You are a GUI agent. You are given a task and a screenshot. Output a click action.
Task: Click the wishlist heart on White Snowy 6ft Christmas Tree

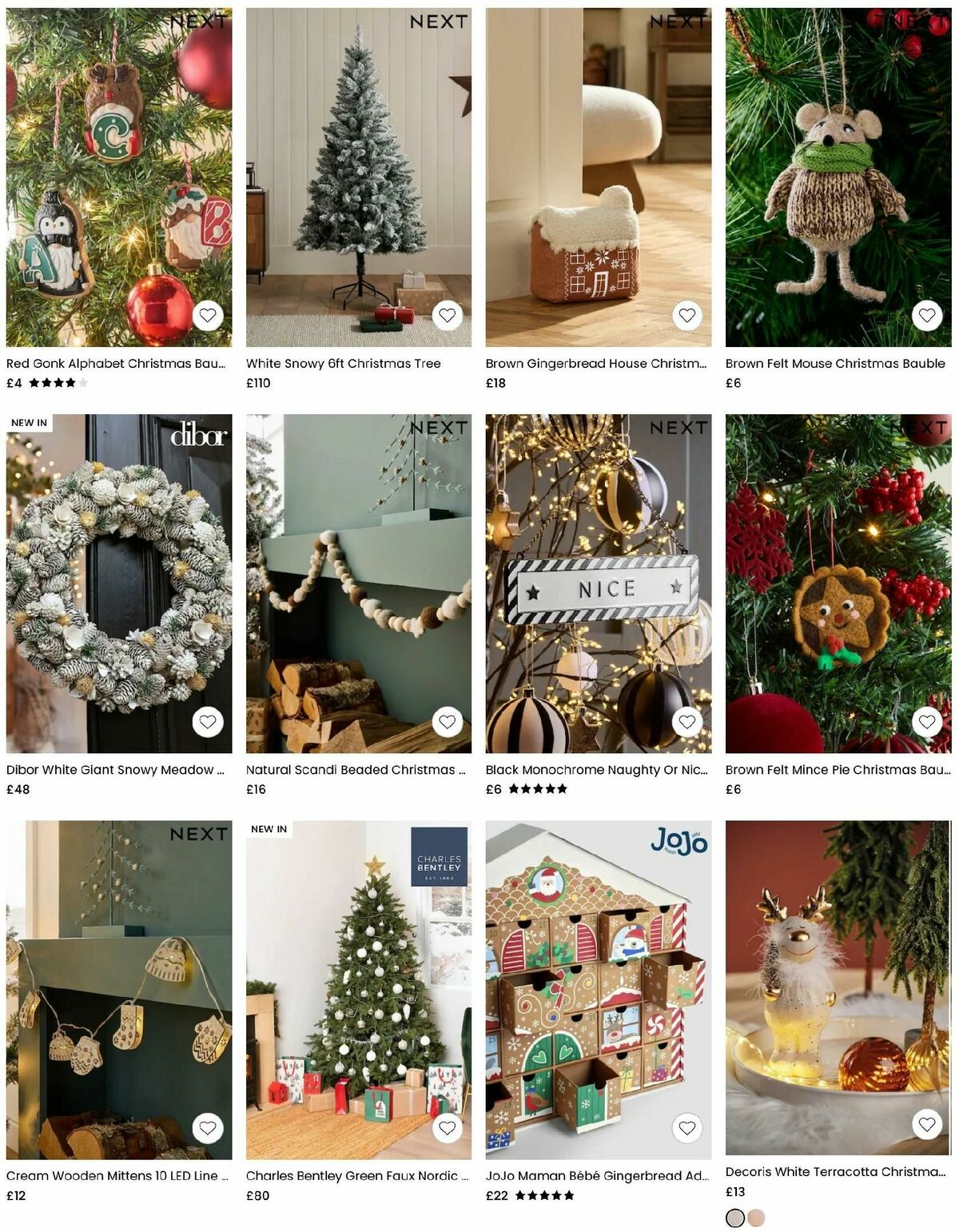click(x=448, y=315)
